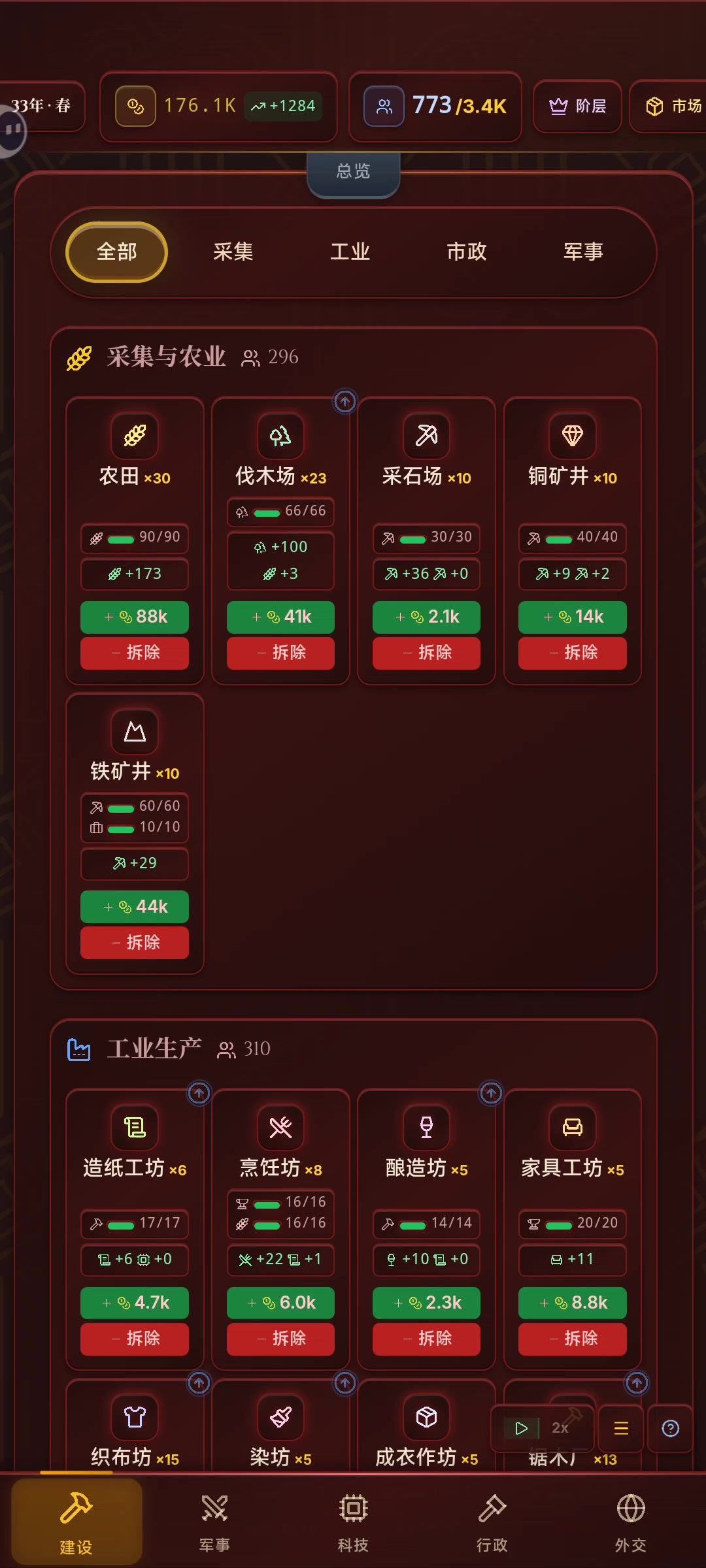Open the 市场 panel
This screenshot has height=1568, width=706.
(x=672, y=106)
